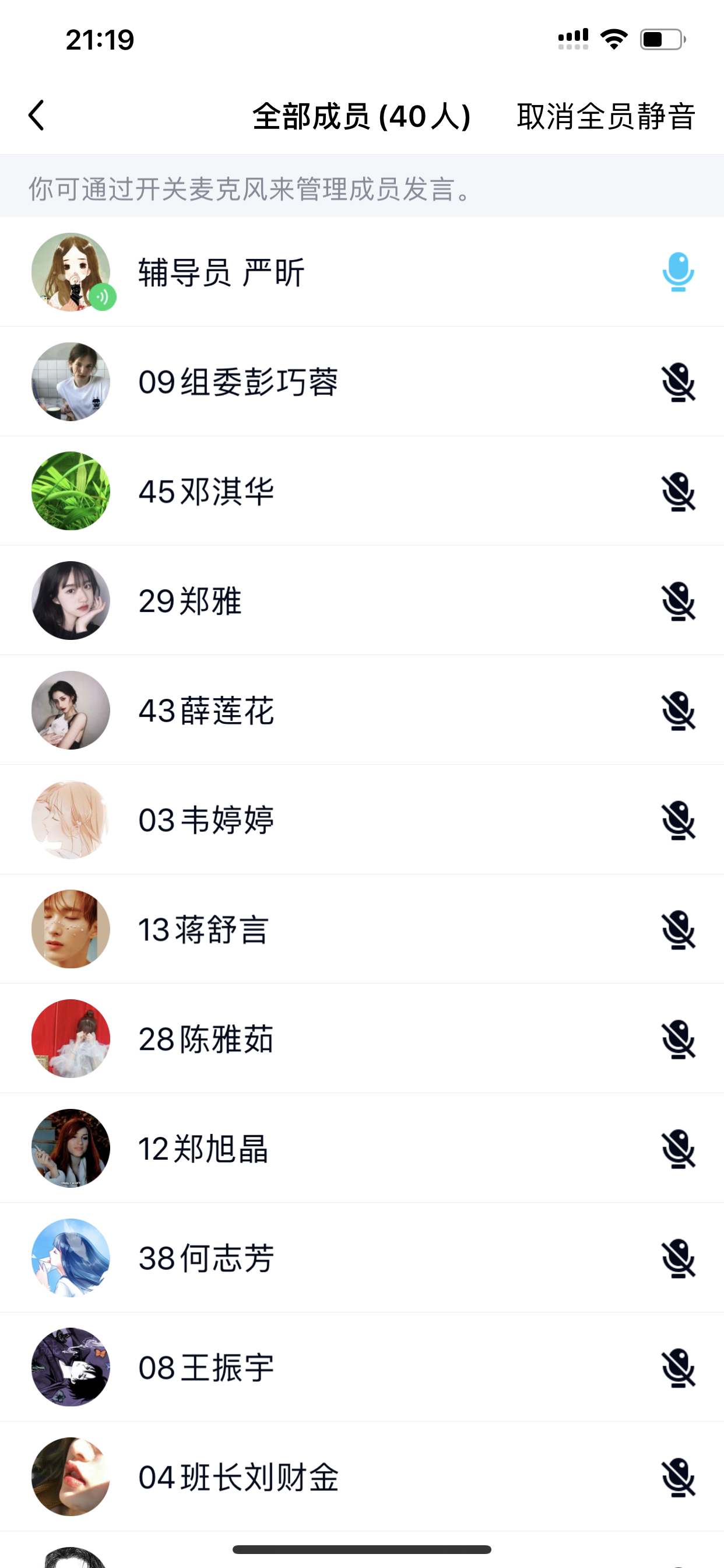Unmute 12郑旭晶's microphone
Screen dimensions: 724x1568
[678, 1149]
